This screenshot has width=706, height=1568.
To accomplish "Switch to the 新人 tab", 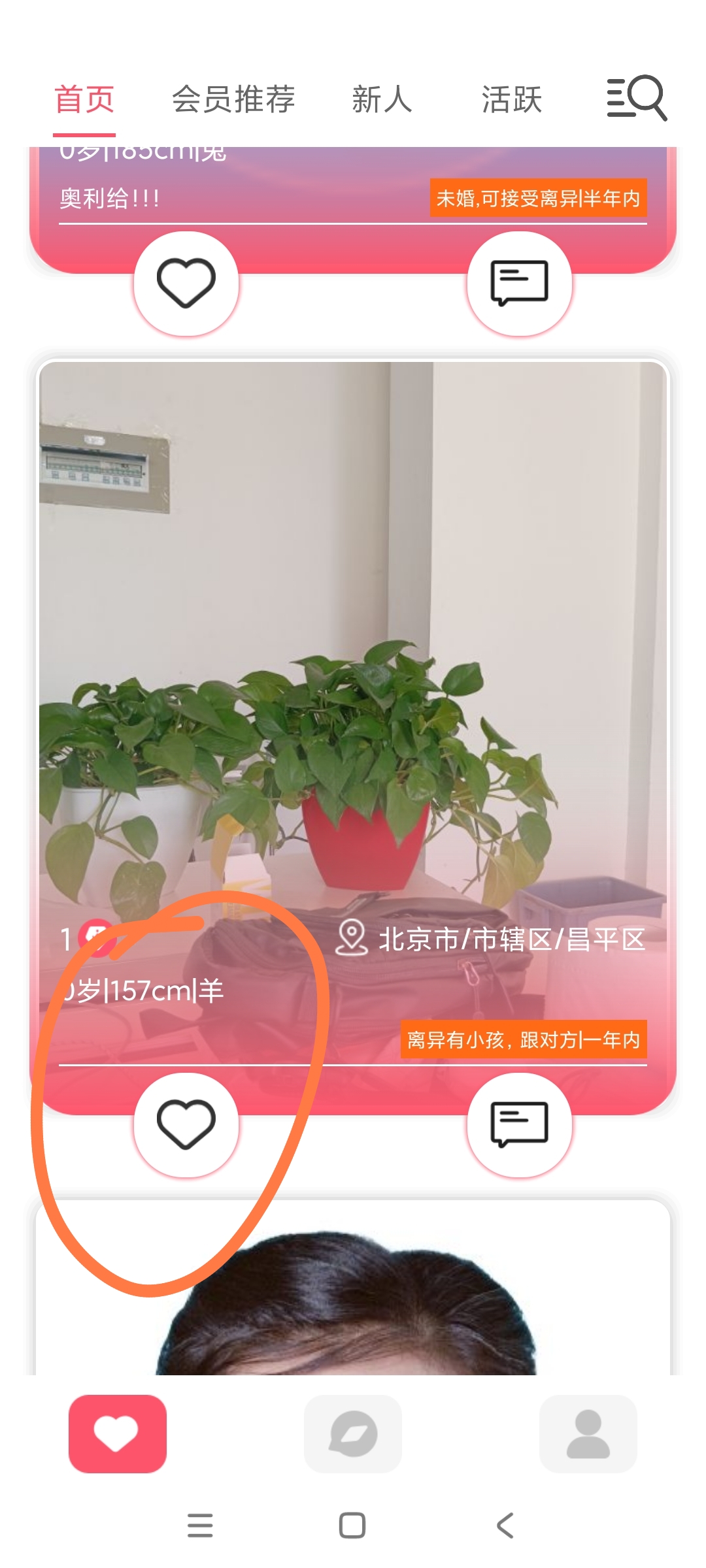I will pyautogui.click(x=382, y=99).
